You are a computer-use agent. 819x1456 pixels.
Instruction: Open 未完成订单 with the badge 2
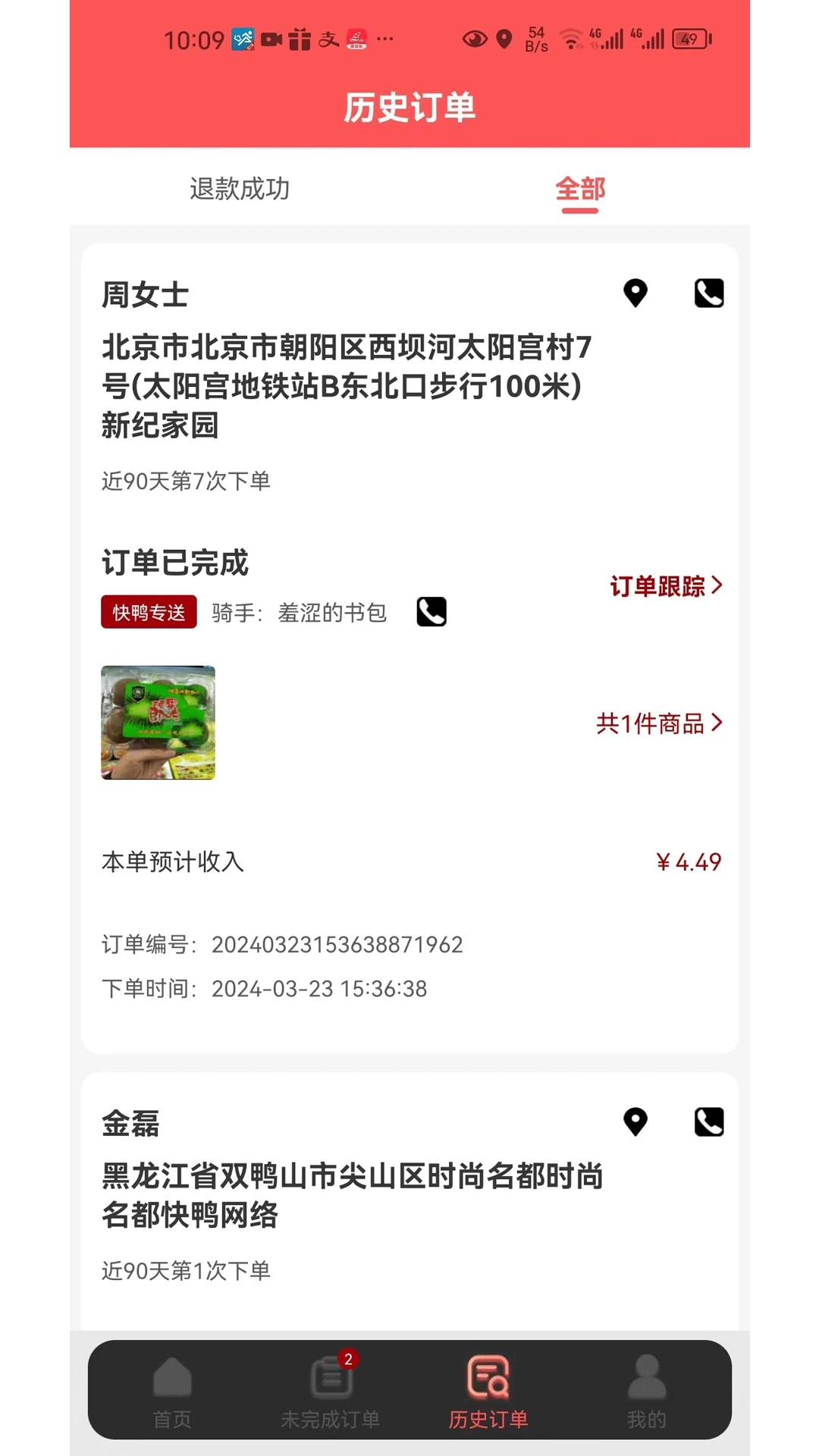click(331, 1382)
